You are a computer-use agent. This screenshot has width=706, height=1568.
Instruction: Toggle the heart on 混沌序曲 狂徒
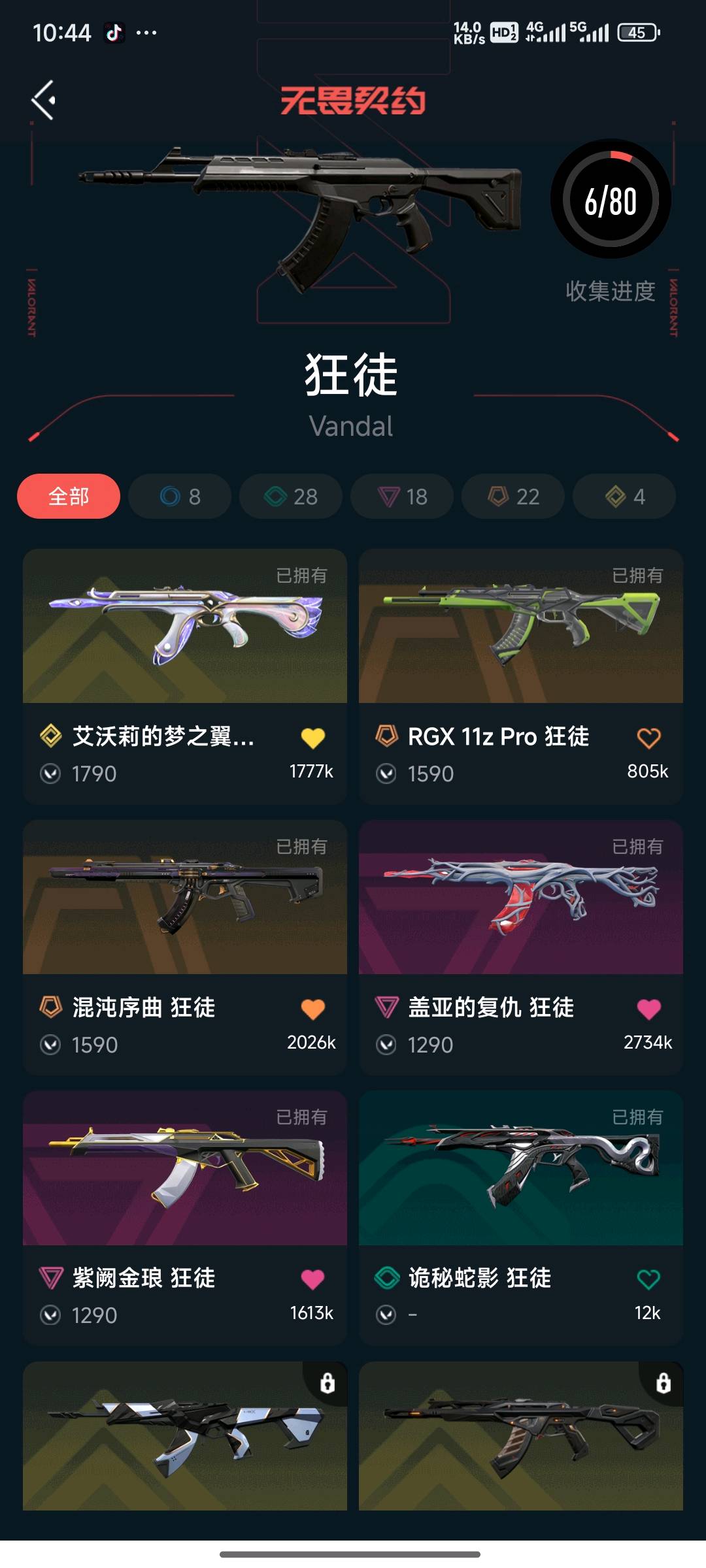click(x=312, y=1009)
